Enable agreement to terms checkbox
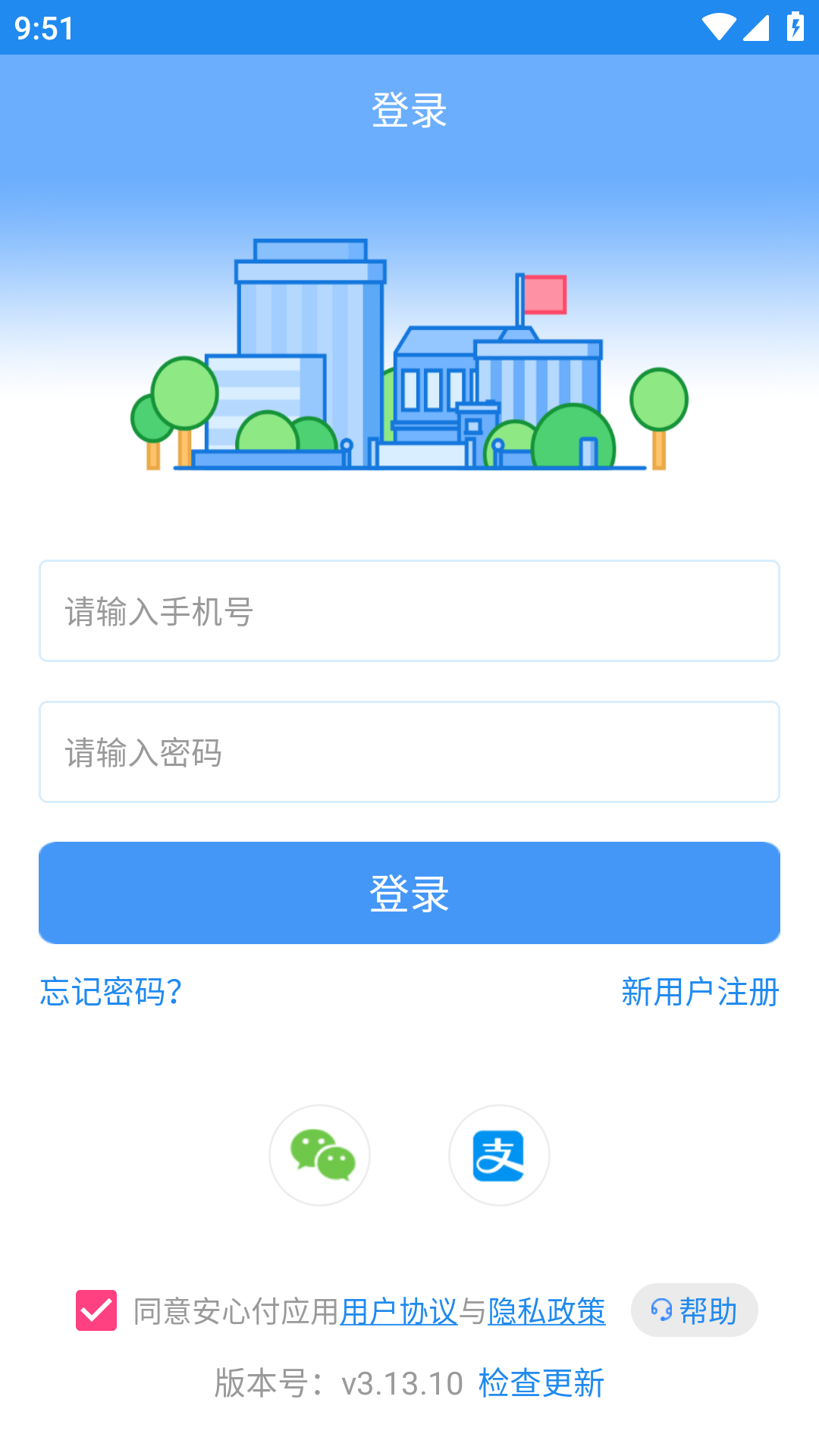This screenshot has width=819, height=1456. (x=96, y=1310)
